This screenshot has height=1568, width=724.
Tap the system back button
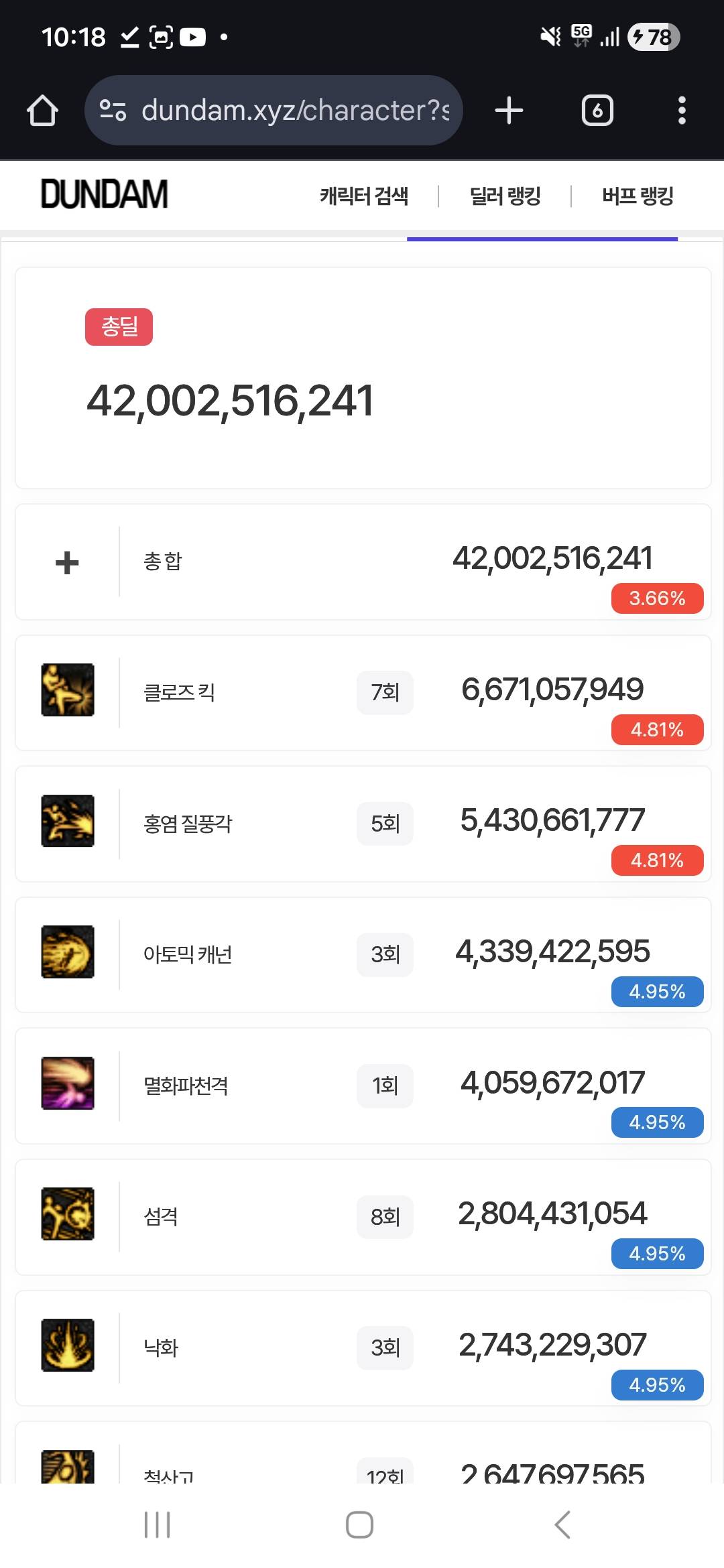coord(562,1525)
